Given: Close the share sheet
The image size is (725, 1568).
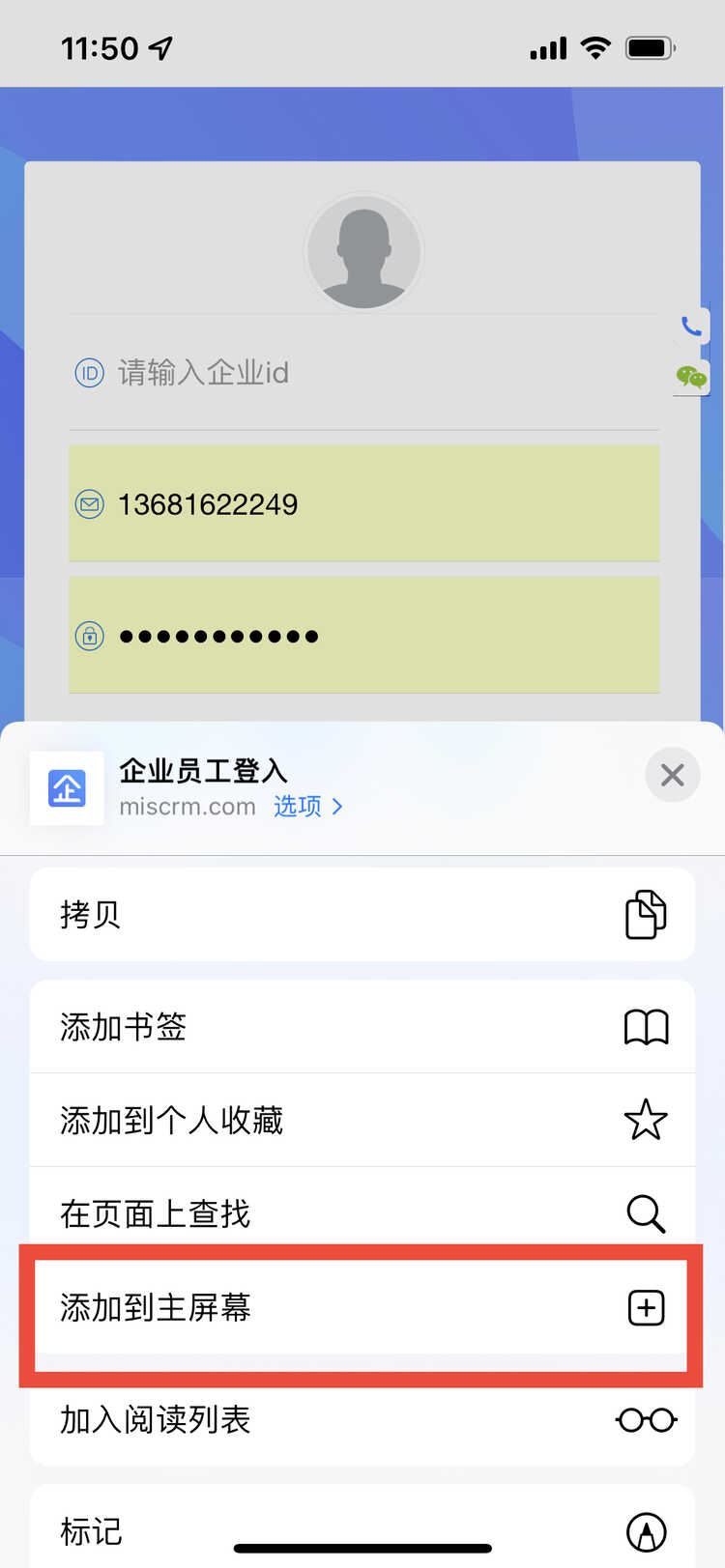Looking at the screenshot, I should 672,775.
